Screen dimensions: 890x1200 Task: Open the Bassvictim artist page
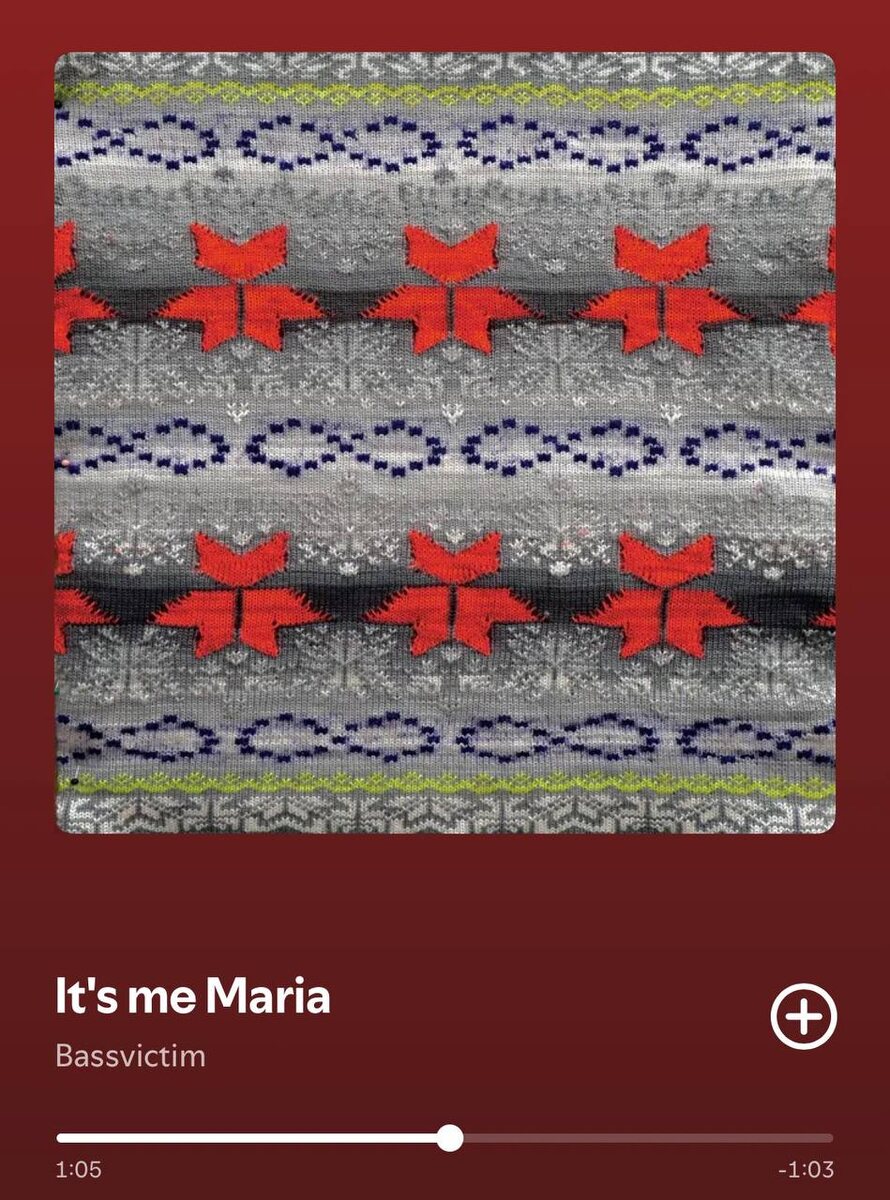pos(131,1056)
